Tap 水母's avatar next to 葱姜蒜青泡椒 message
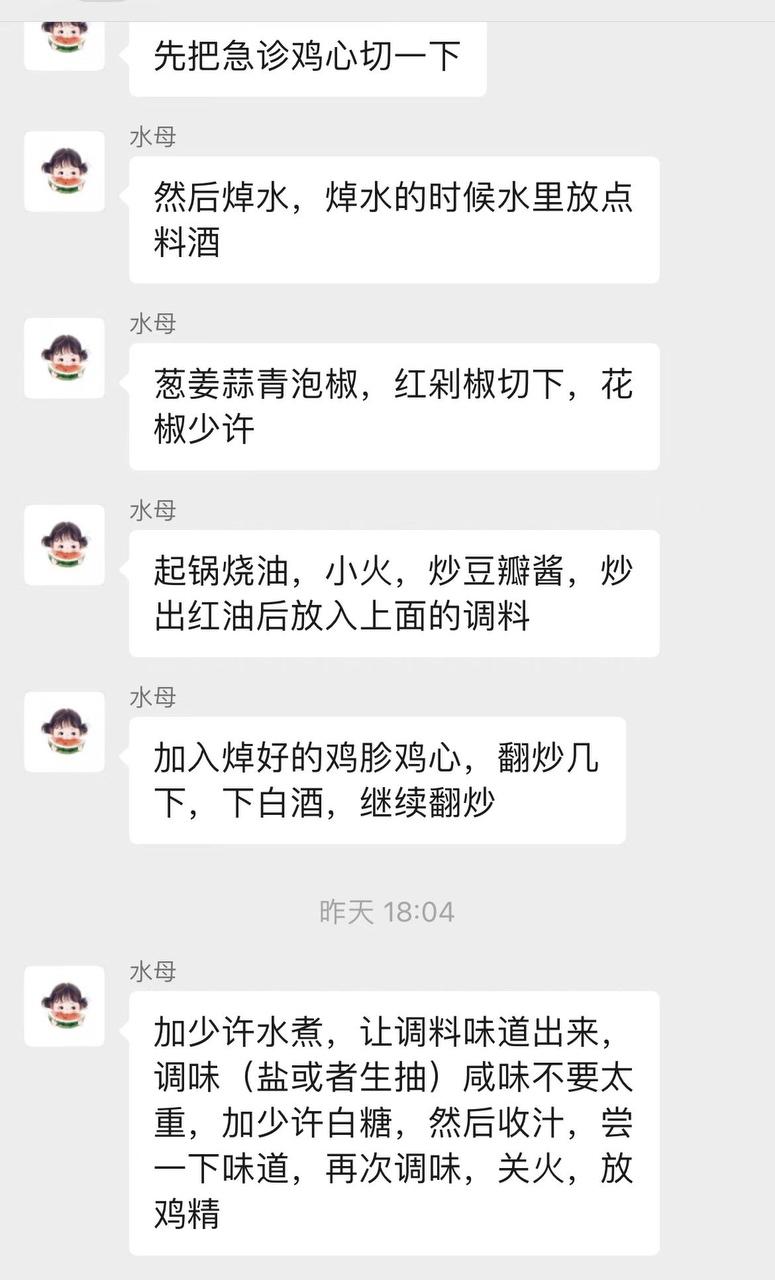This screenshot has height=1280, width=775. [64, 358]
